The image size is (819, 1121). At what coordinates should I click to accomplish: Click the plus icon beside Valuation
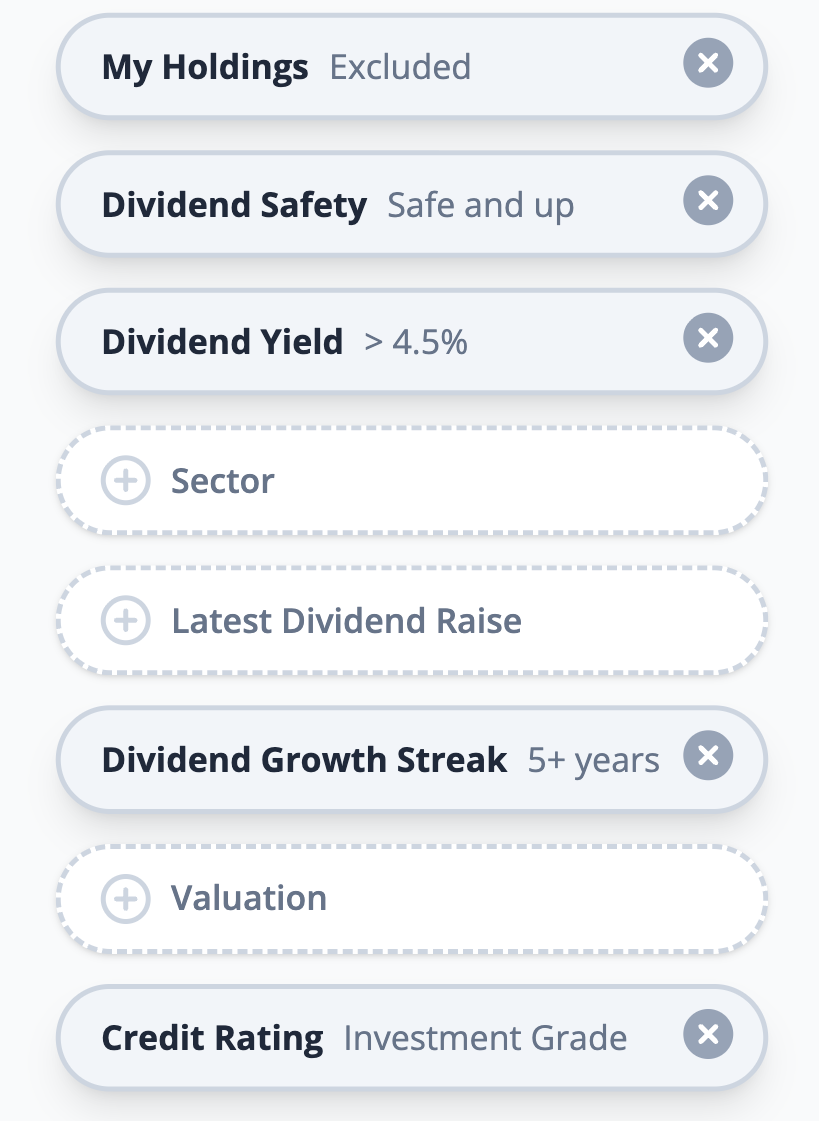click(124, 898)
